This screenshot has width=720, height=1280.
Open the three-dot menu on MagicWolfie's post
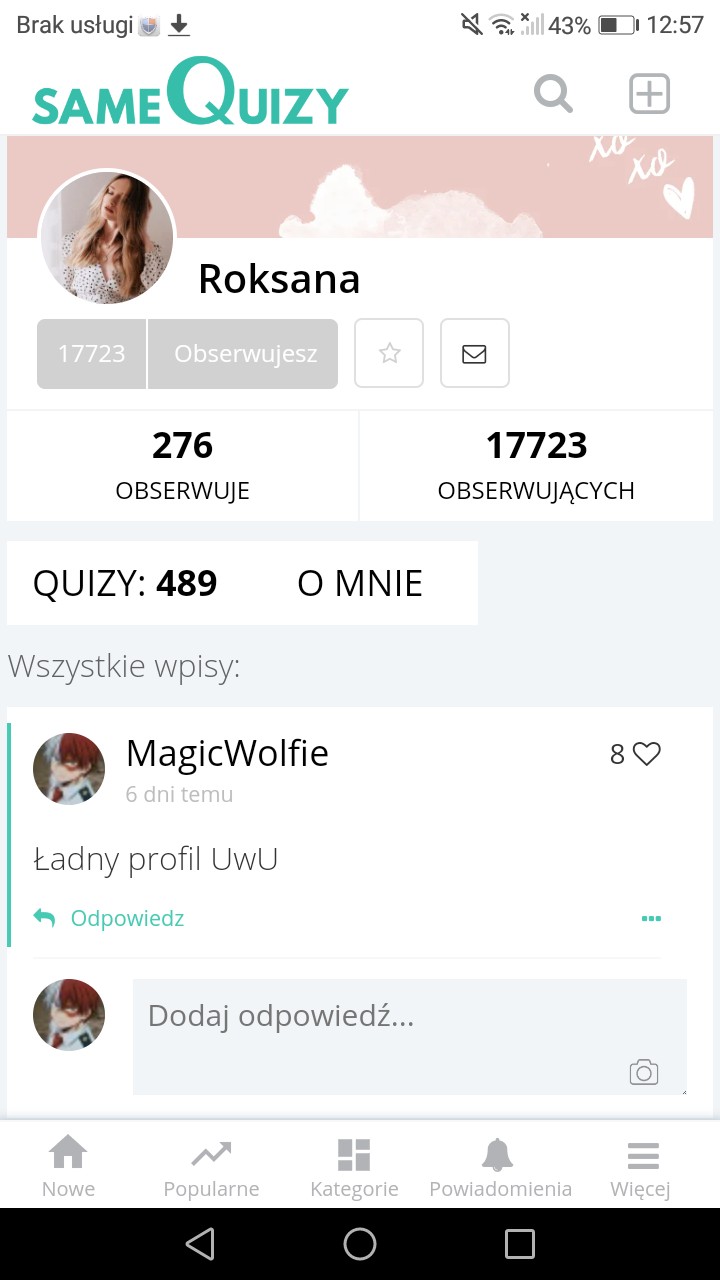click(x=651, y=918)
